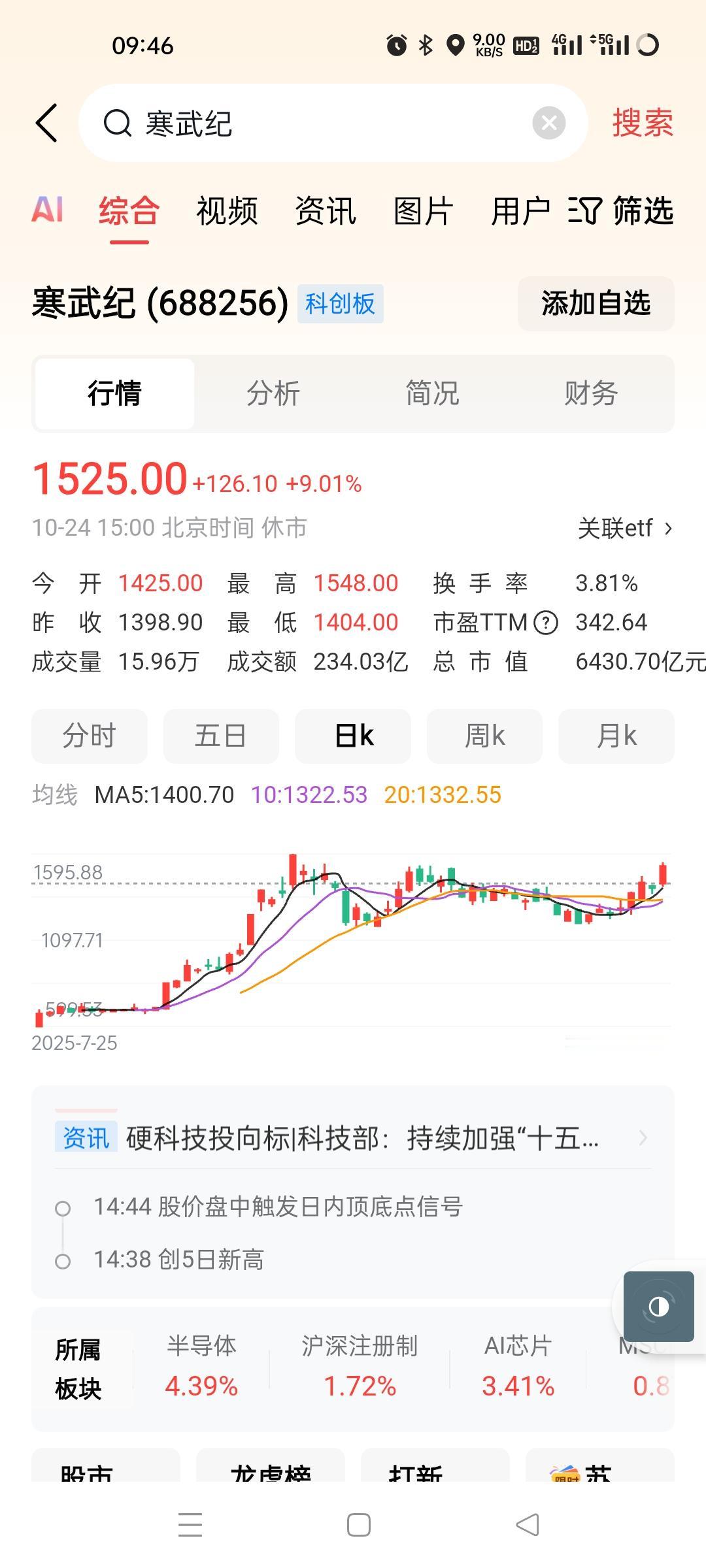Image resolution: width=706 pixels, height=1568 pixels.
Task: Switch to the 图片 tab
Action: (x=423, y=211)
